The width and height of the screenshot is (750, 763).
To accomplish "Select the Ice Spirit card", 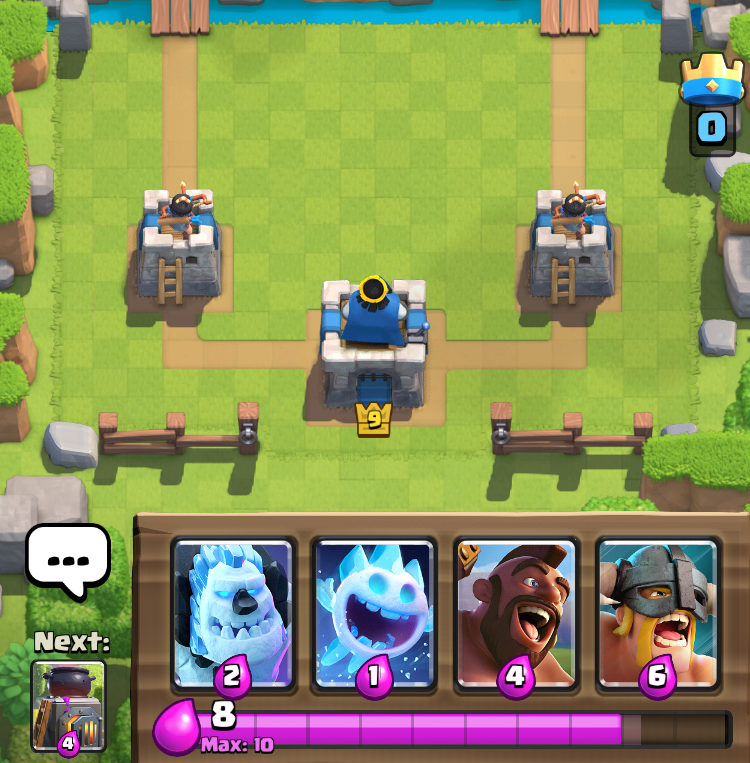I will tap(373, 612).
